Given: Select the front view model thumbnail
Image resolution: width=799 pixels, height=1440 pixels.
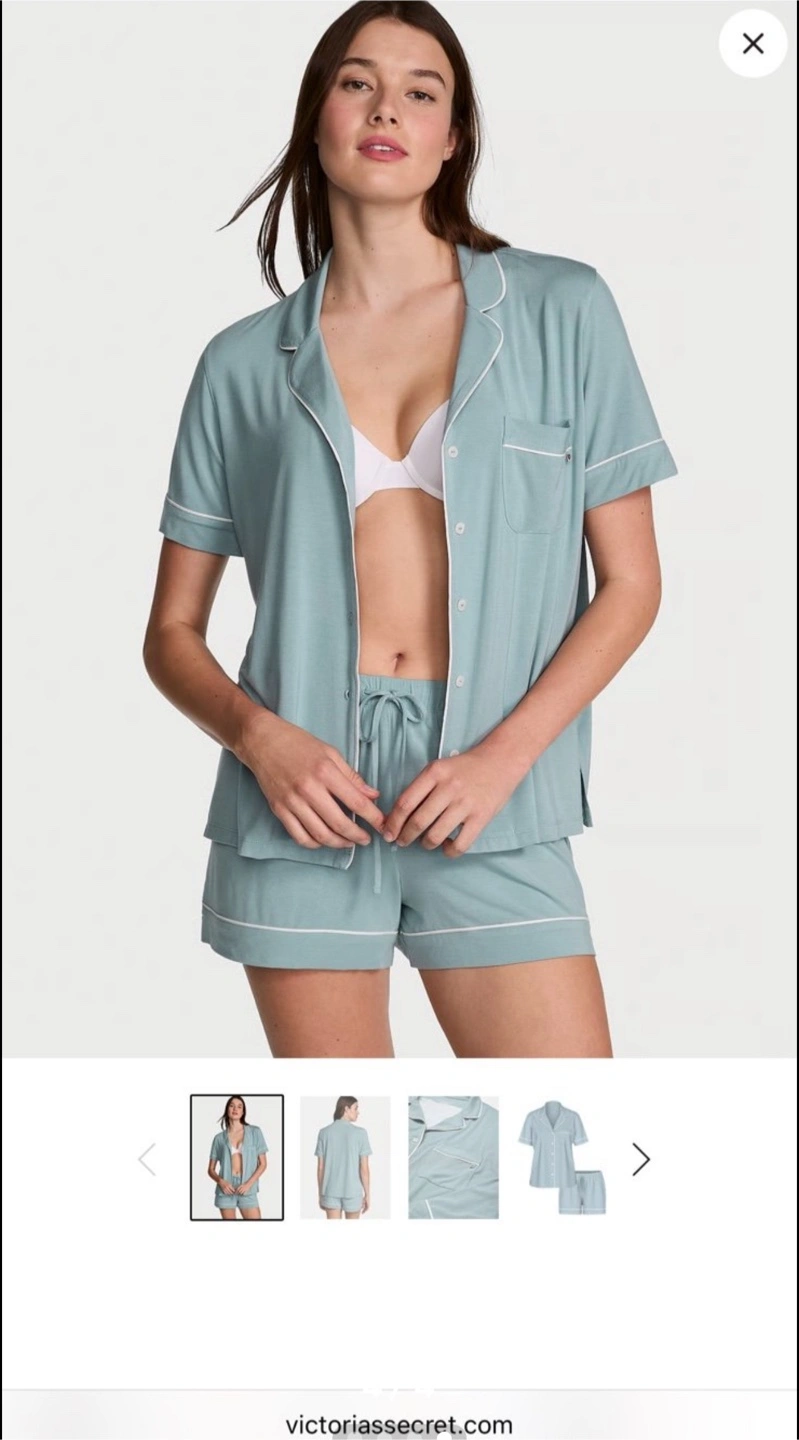Looking at the screenshot, I should 237,1157.
